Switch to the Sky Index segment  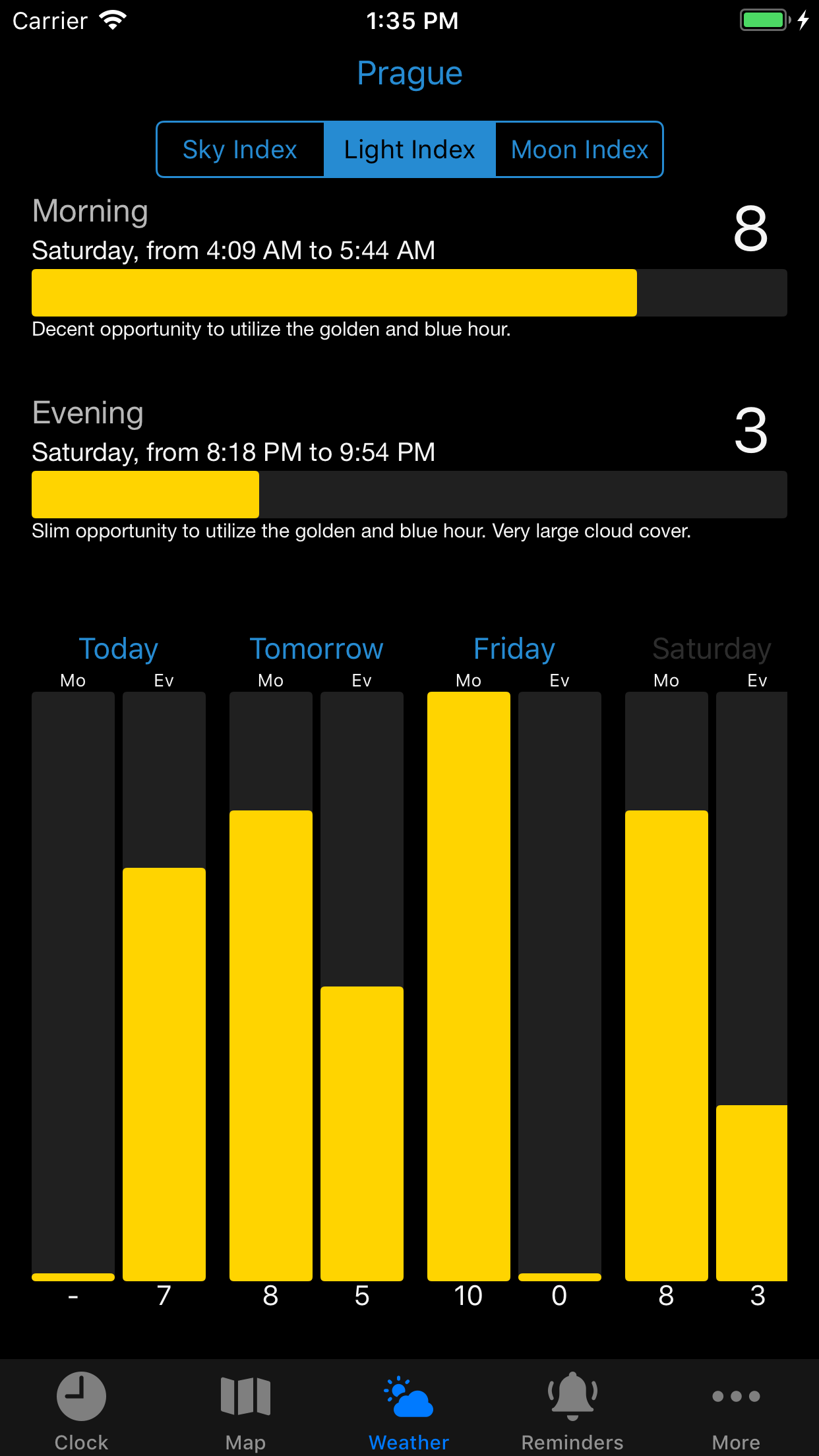pos(240,150)
